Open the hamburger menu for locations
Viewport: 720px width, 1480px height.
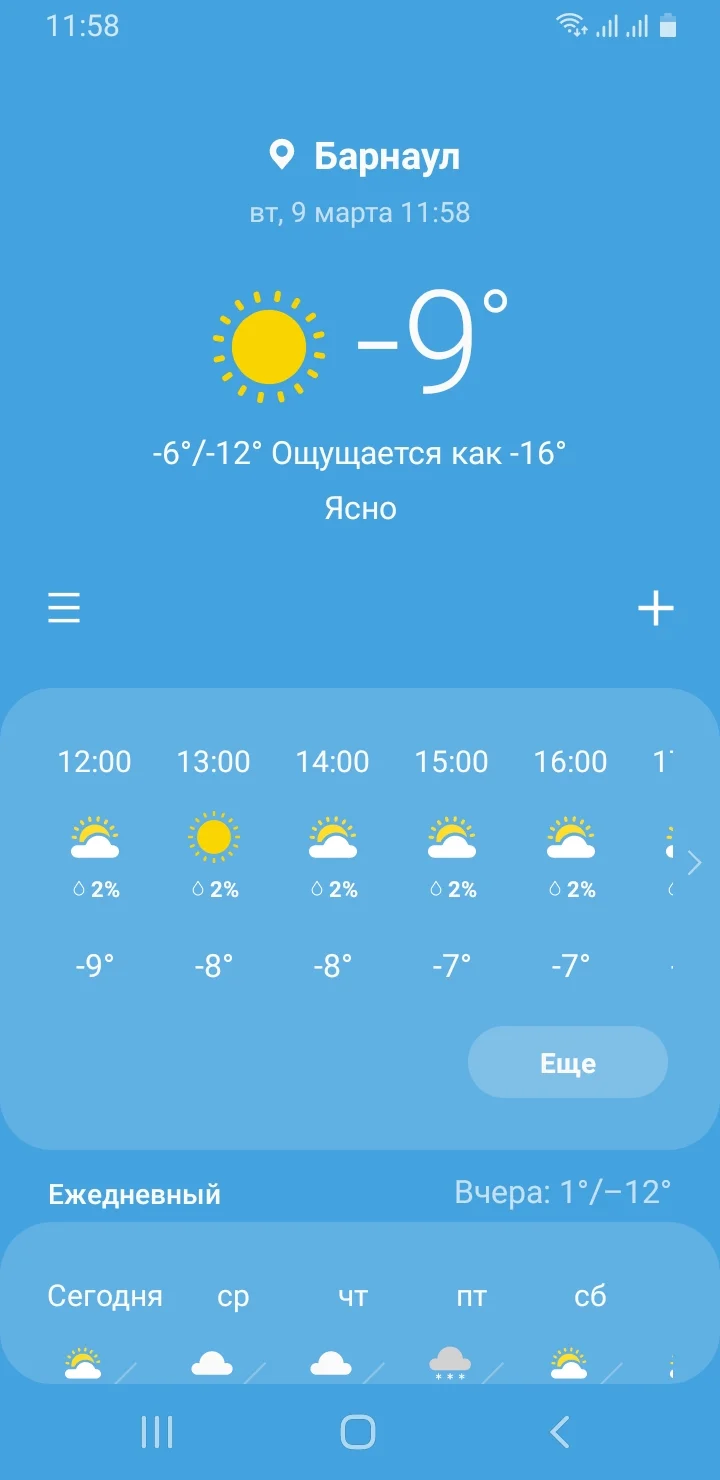pos(64,608)
